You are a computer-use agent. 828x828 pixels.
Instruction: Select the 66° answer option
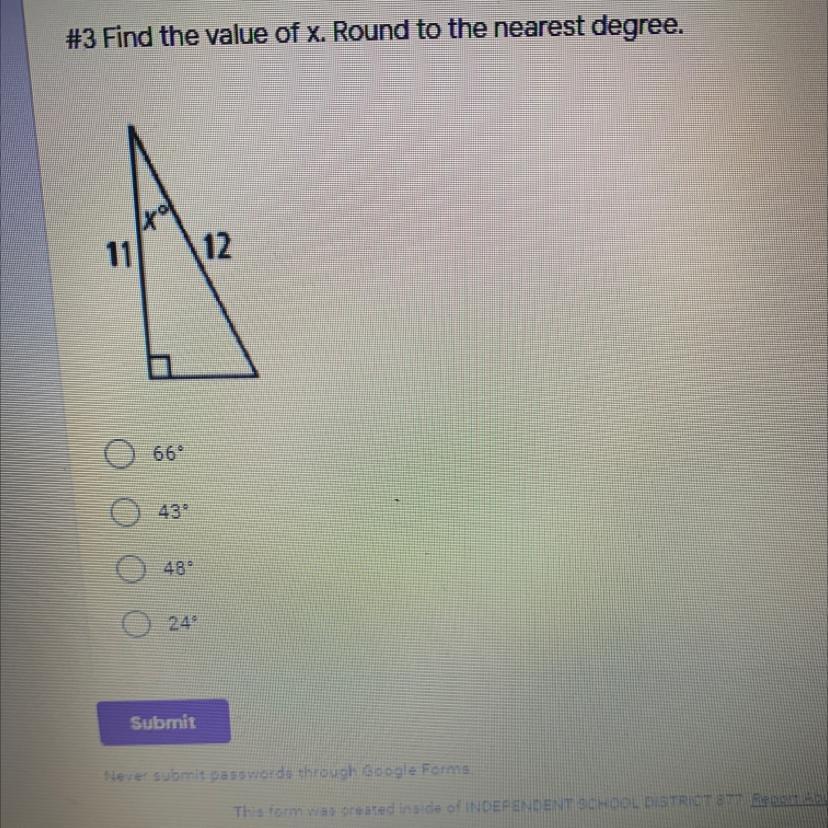pos(119,454)
